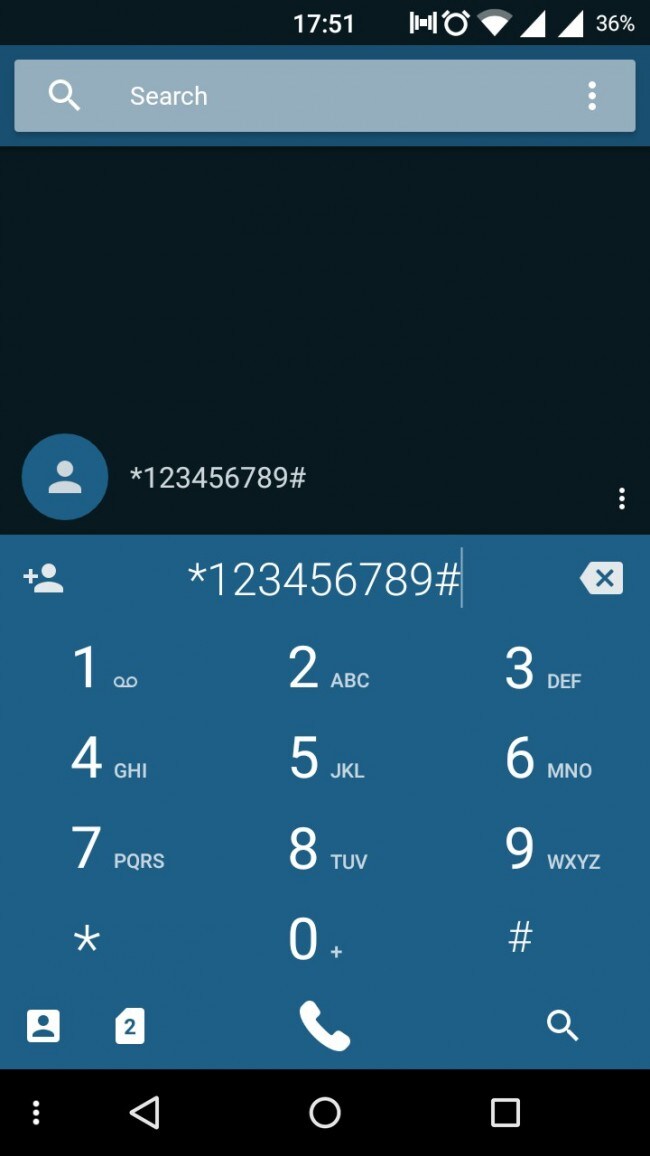Enter digit 5 JKL
This screenshot has height=1156, width=650.
(x=326, y=759)
